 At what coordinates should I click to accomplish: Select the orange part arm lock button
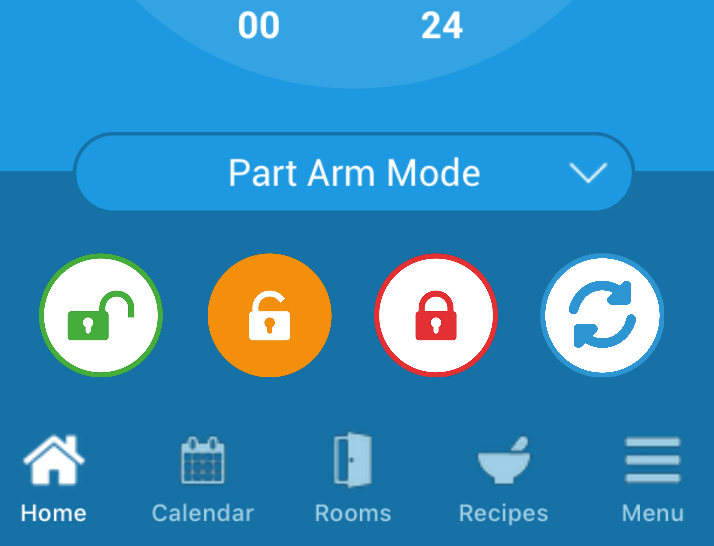[269, 316]
